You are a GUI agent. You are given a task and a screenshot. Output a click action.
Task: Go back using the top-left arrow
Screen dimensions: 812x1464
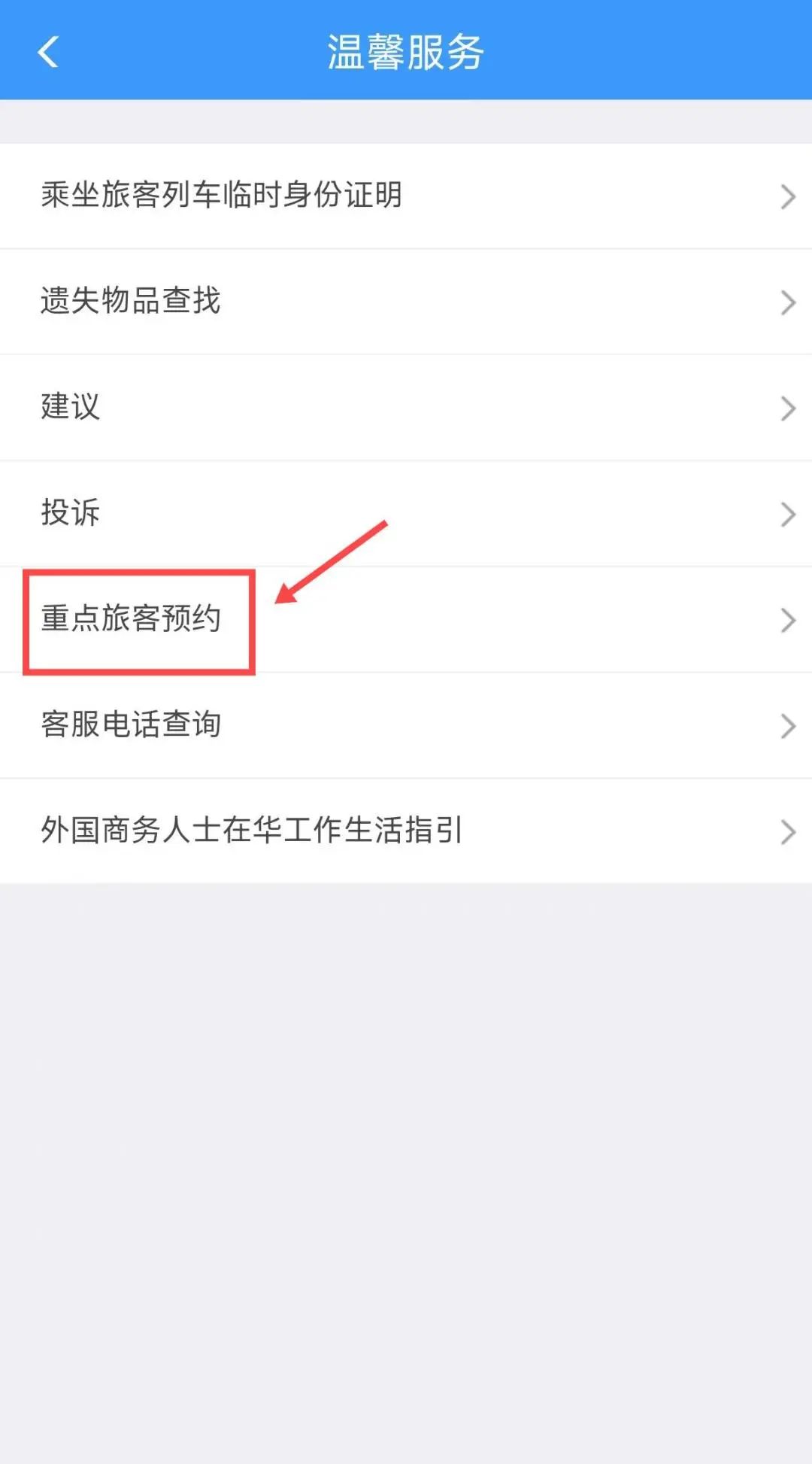pos(48,52)
